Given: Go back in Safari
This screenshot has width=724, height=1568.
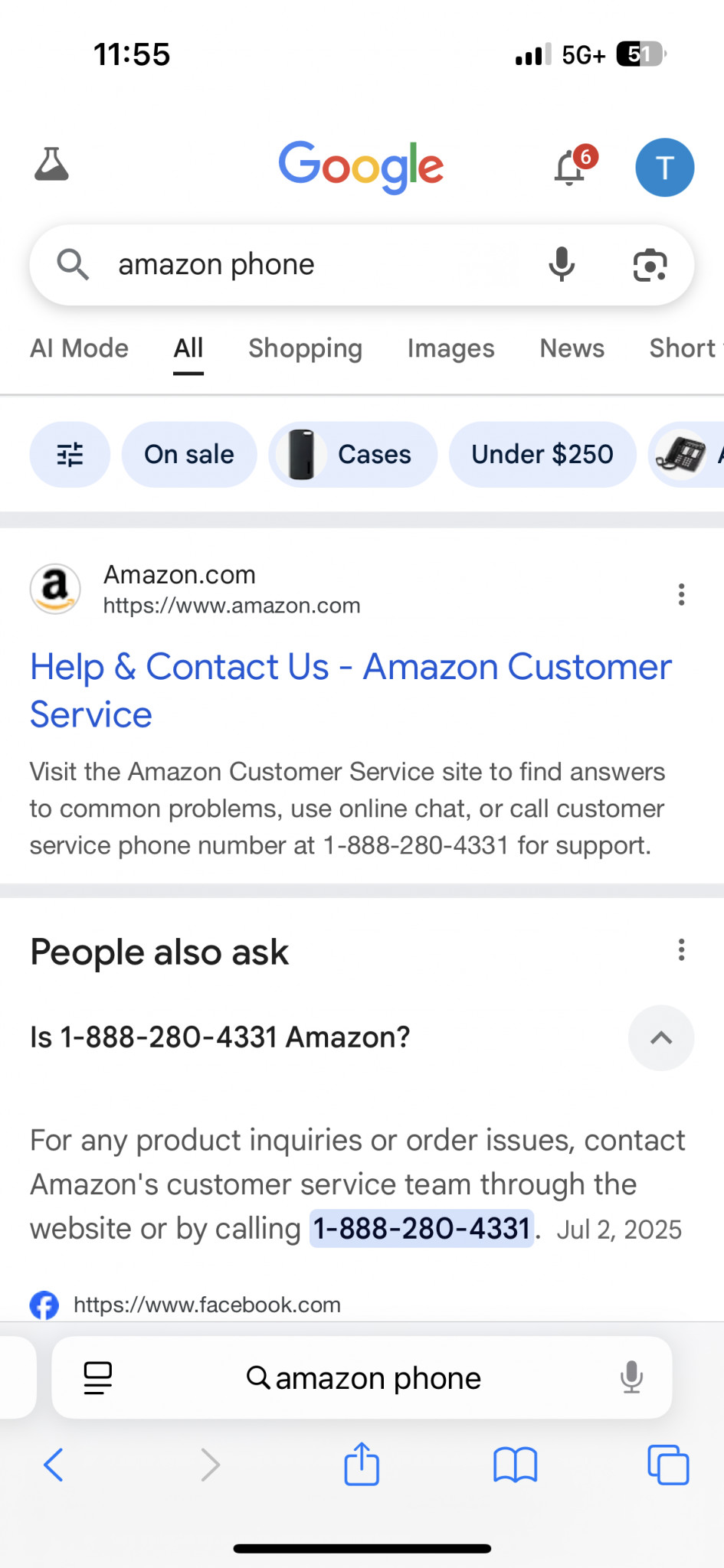Looking at the screenshot, I should pos(54,1465).
